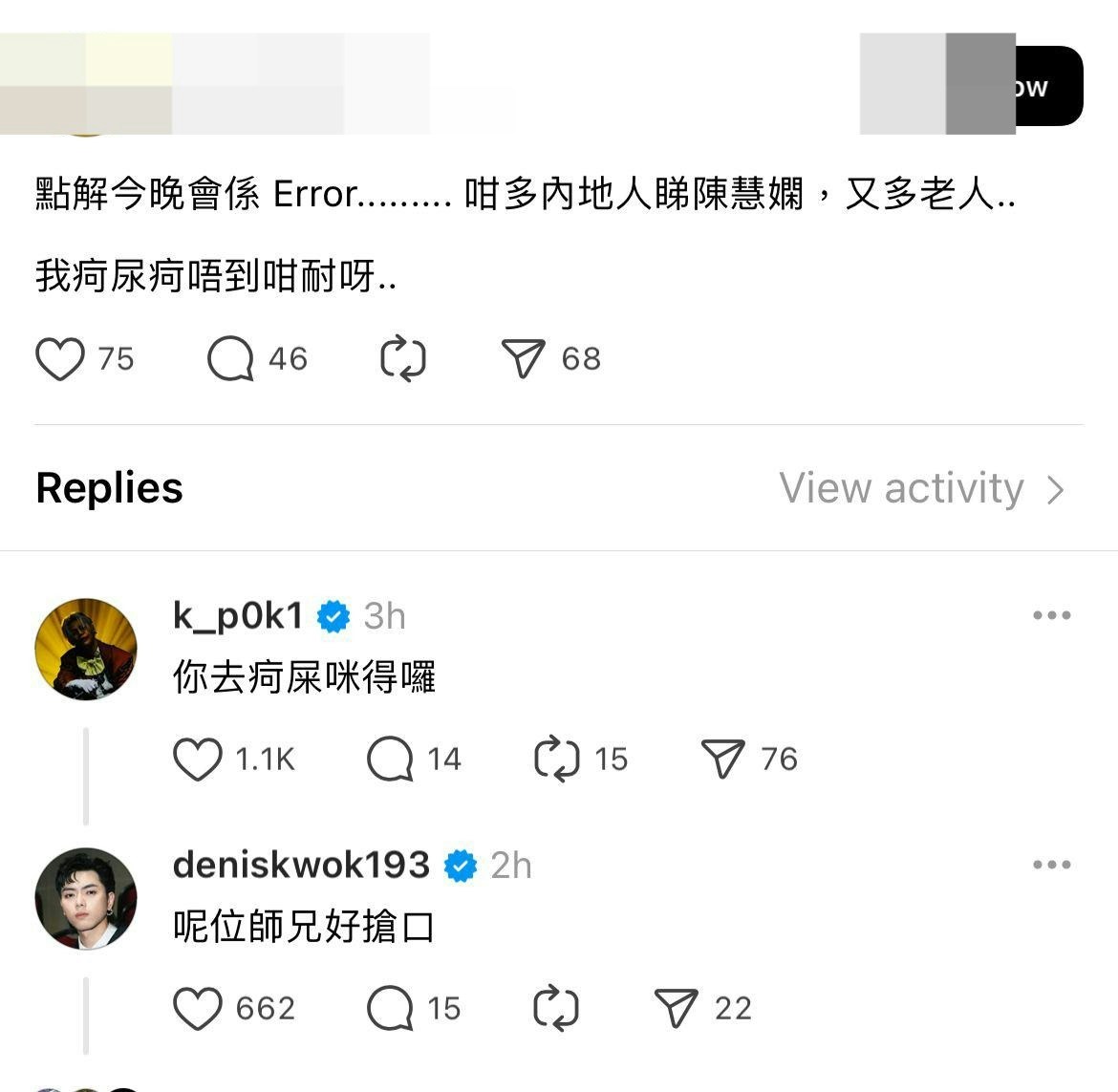Like the main post with 75 likes
Viewport: 1118px width, 1092px height.
[x=60, y=359]
